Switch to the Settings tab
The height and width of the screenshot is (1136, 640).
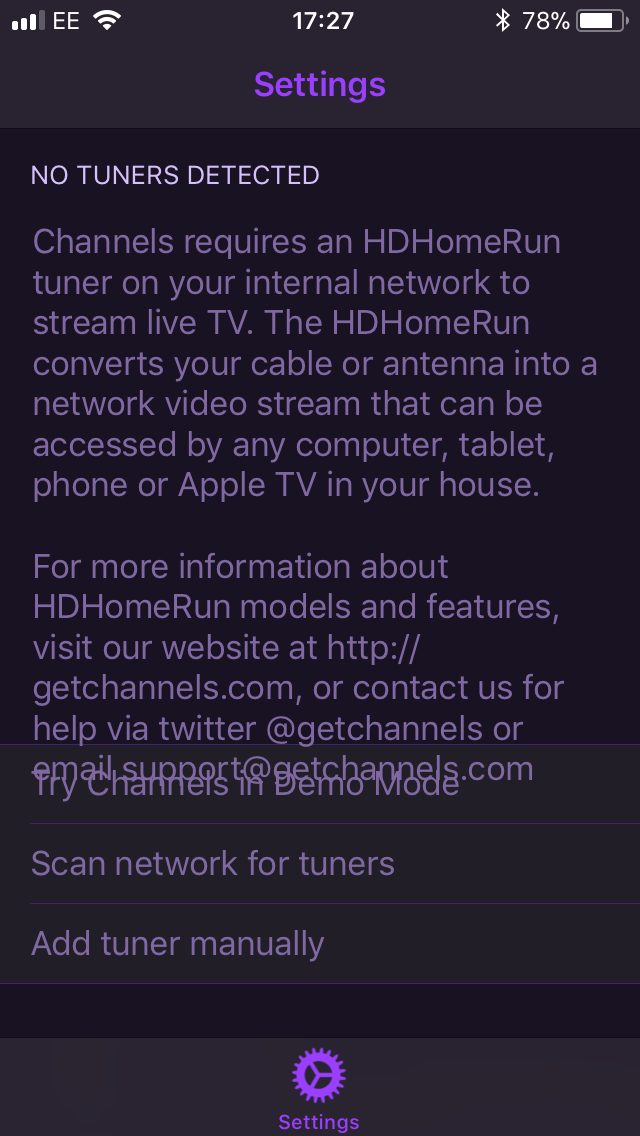click(319, 1088)
